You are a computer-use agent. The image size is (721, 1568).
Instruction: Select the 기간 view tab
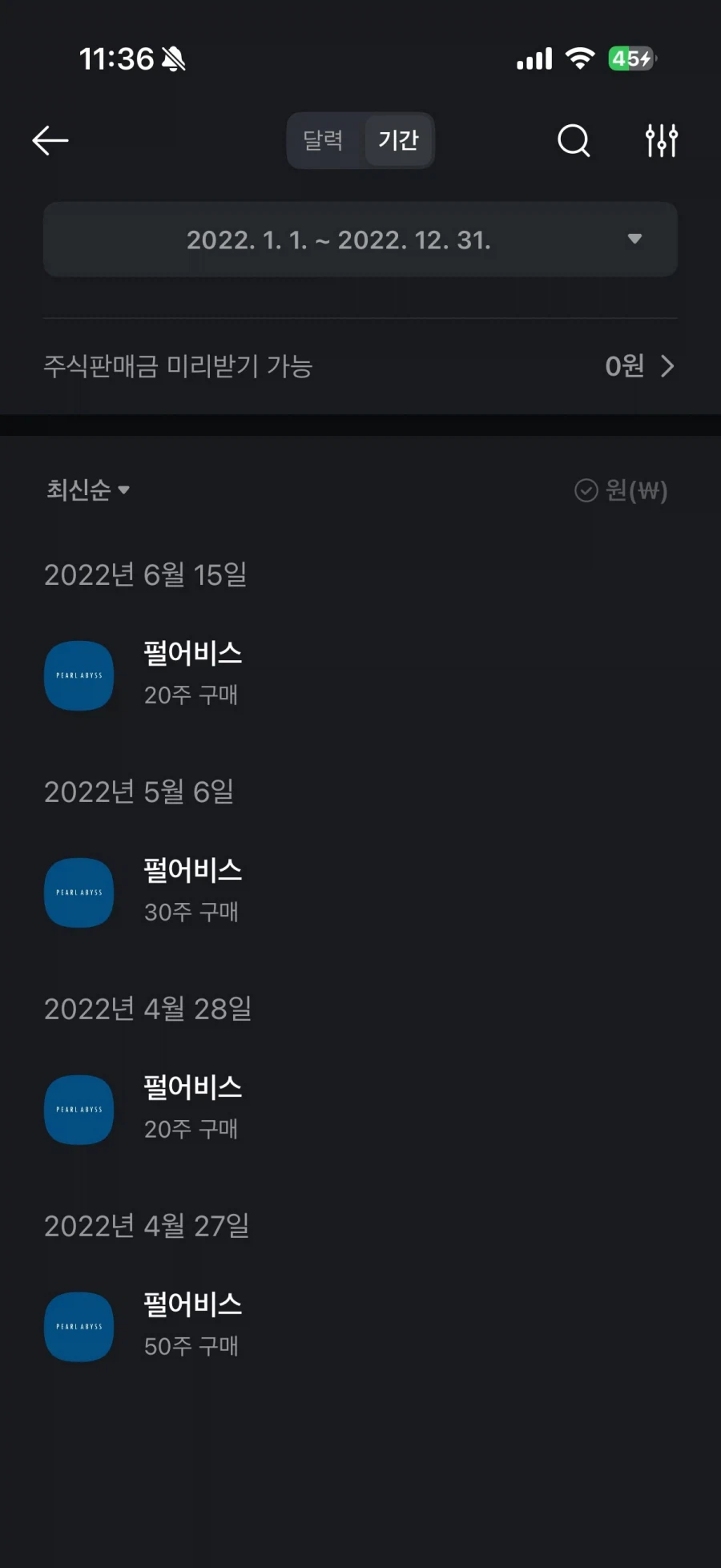pyautogui.click(x=397, y=140)
